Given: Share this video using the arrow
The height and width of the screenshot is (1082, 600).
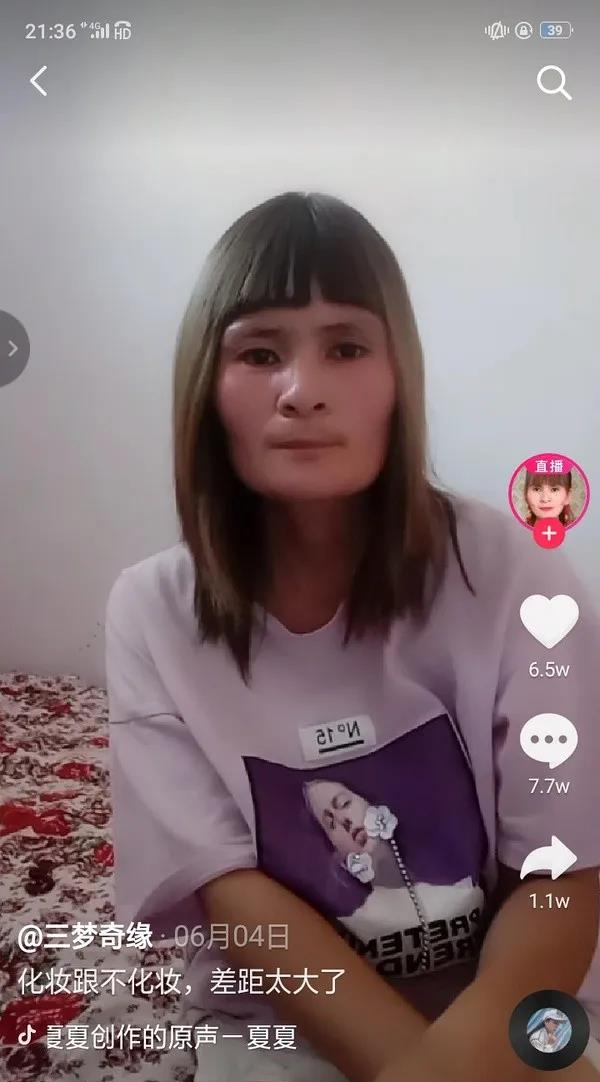Looking at the screenshot, I should click(x=549, y=859).
